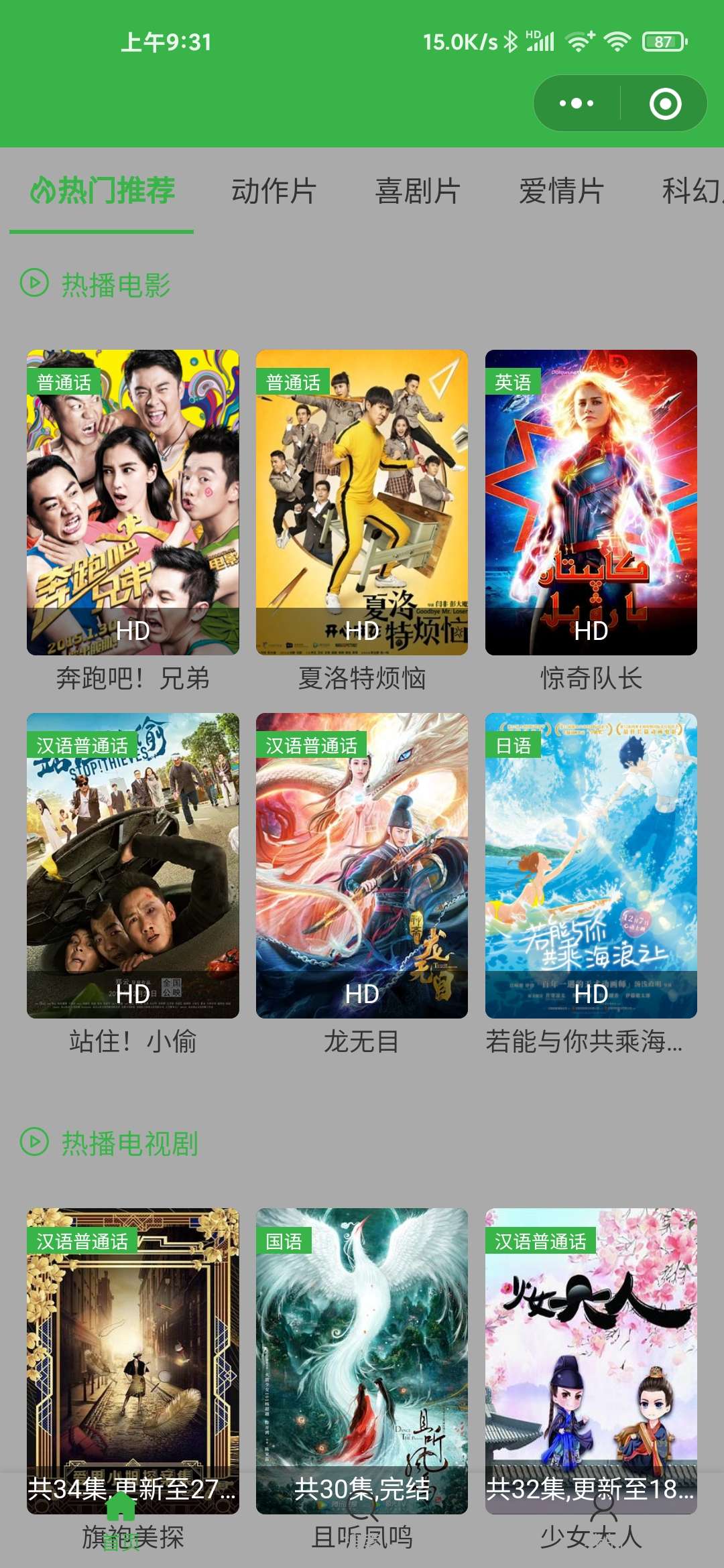Go to the 热门推荐 tab
The height and width of the screenshot is (1568, 724).
103,191
